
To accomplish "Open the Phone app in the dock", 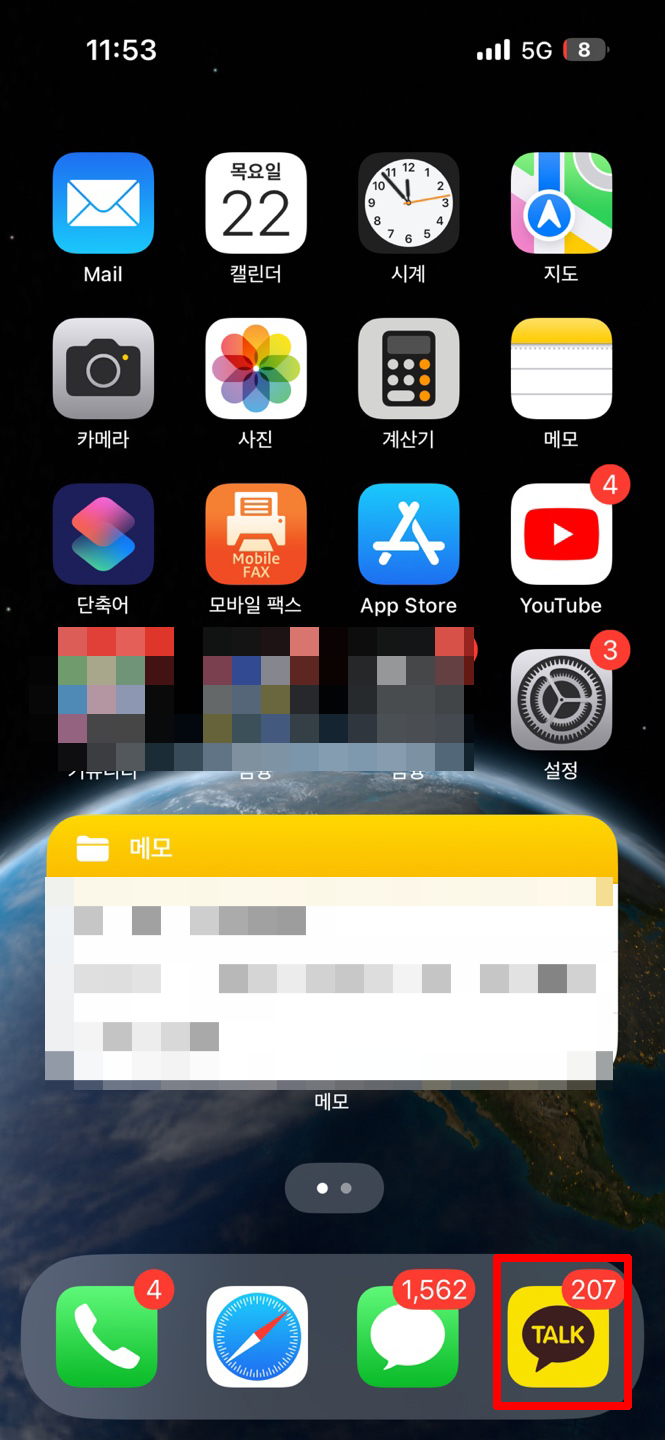I will click(x=106, y=1336).
